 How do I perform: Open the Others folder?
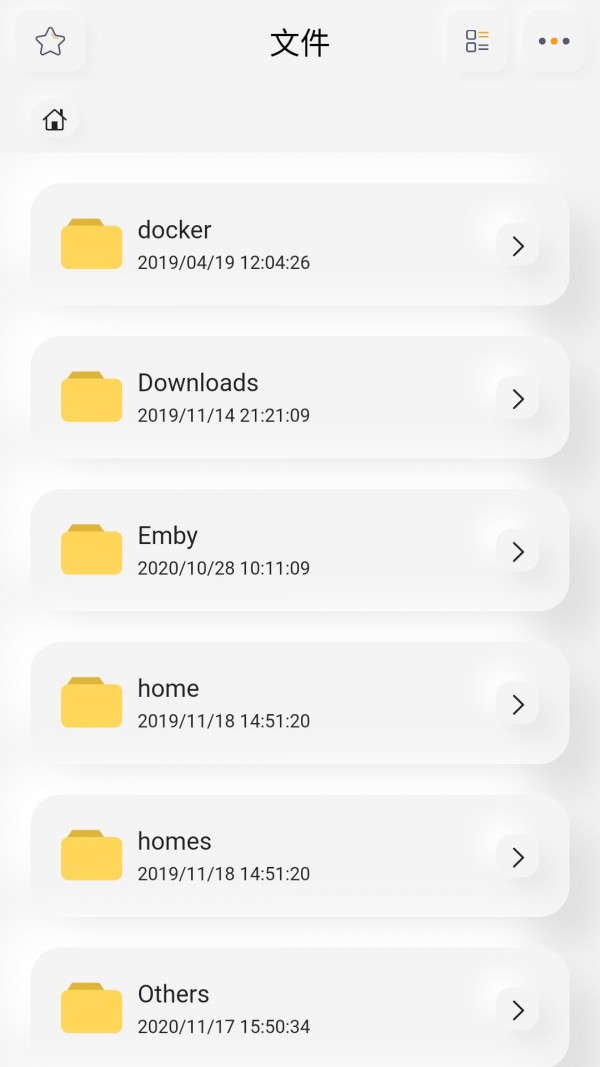[299, 1009]
